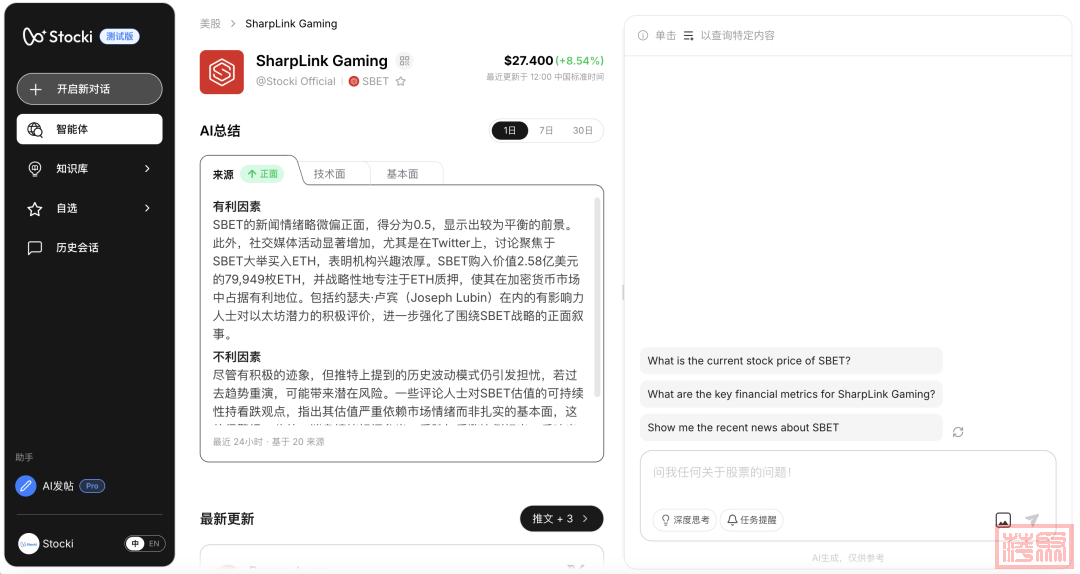This screenshot has height=574, width=1080.
Task: Enable 深度思考 deep thinking mode
Action: coord(685,520)
